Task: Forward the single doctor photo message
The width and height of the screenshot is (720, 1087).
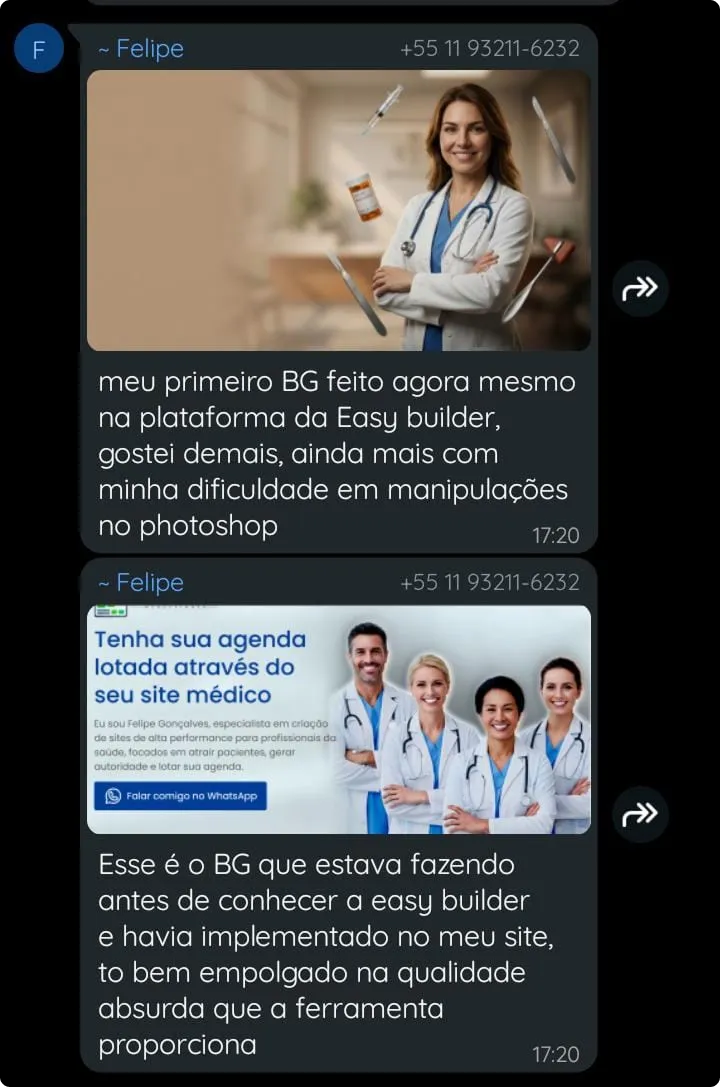Action: [x=640, y=289]
